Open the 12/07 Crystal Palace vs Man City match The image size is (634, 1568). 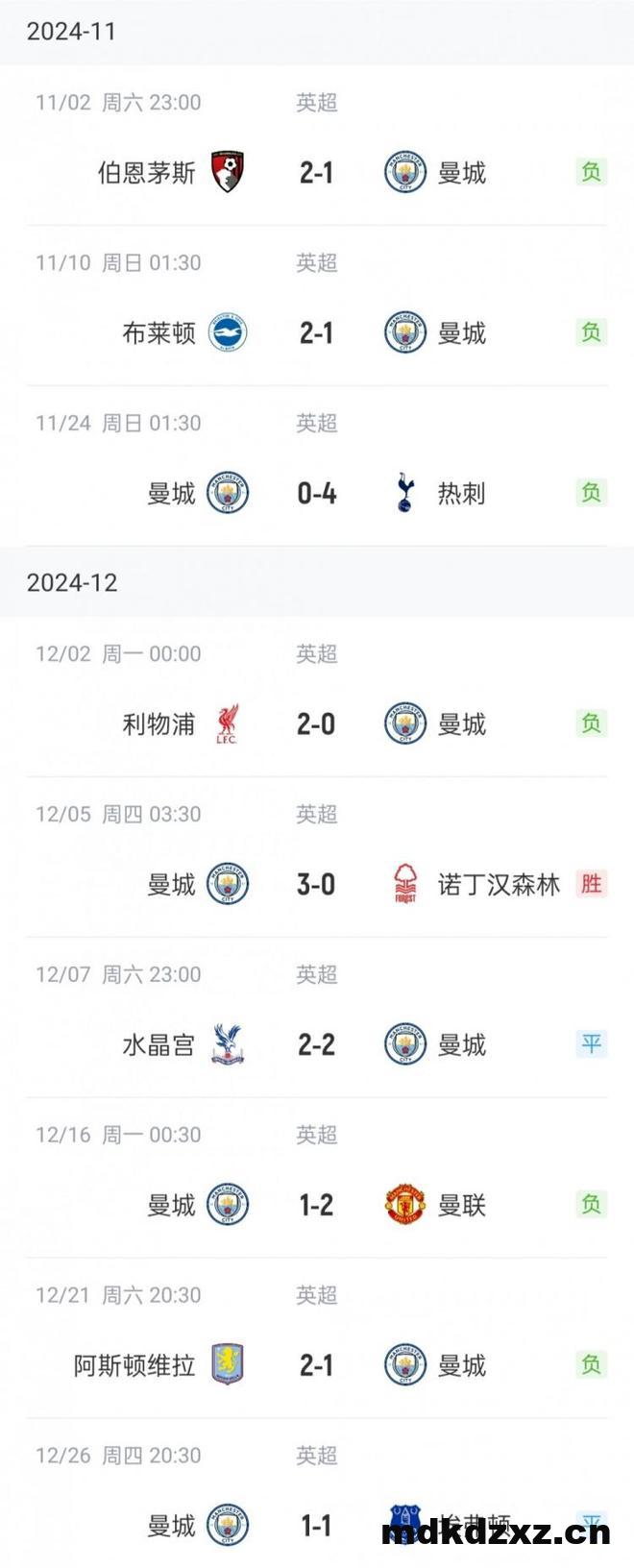click(316, 1045)
